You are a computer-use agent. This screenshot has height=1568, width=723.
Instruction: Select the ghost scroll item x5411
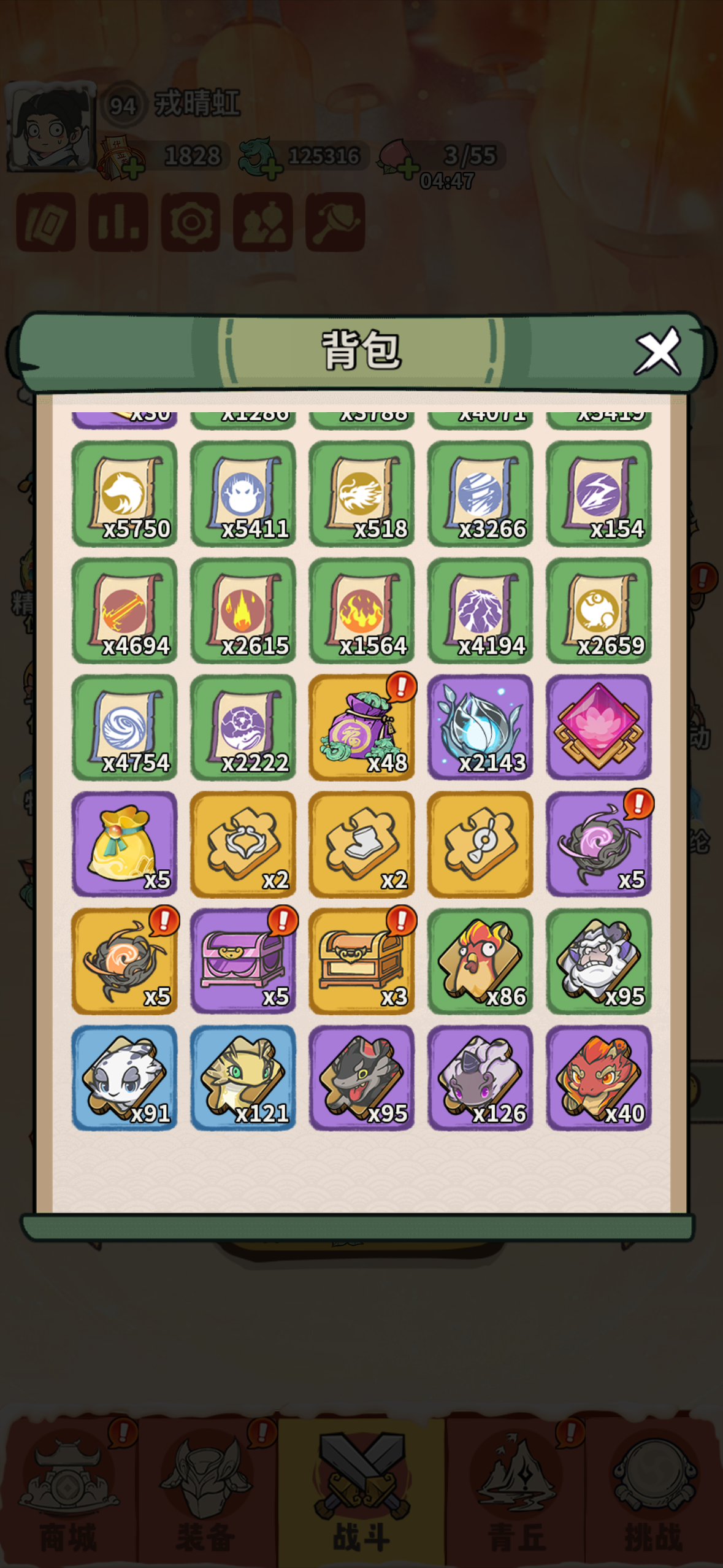[243, 494]
